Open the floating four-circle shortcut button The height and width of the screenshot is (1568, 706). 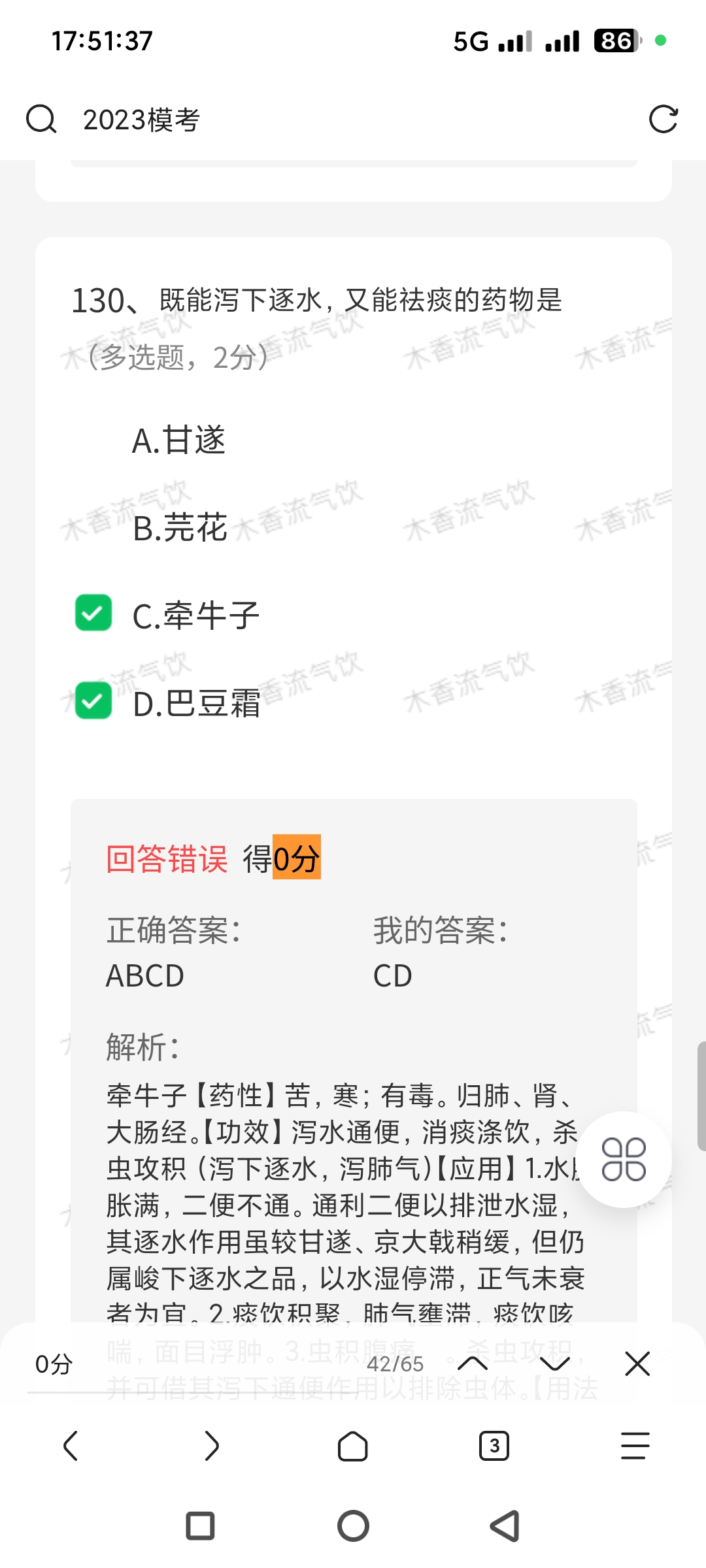coord(624,1159)
